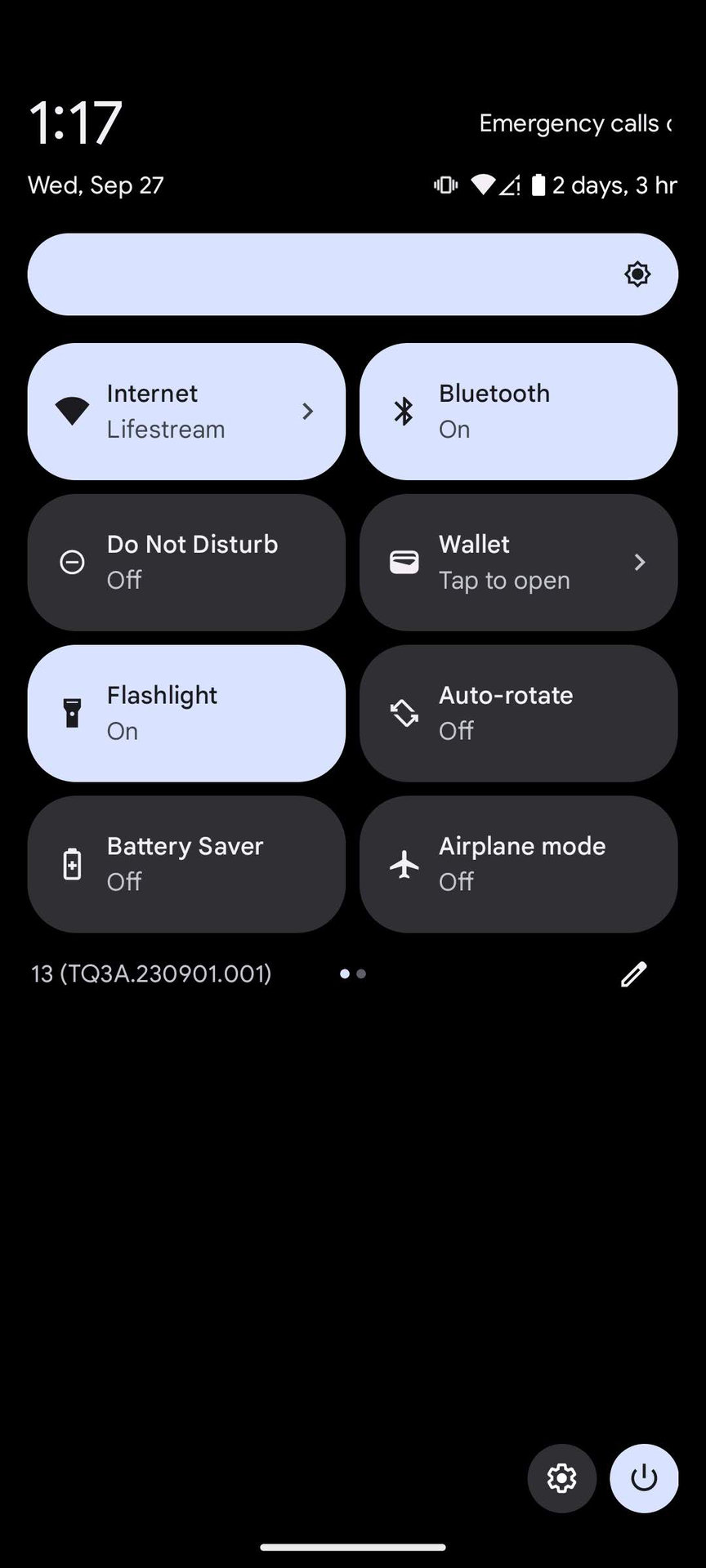Turn on Battery Saver
This screenshot has width=706, height=1568.
(186, 864)
